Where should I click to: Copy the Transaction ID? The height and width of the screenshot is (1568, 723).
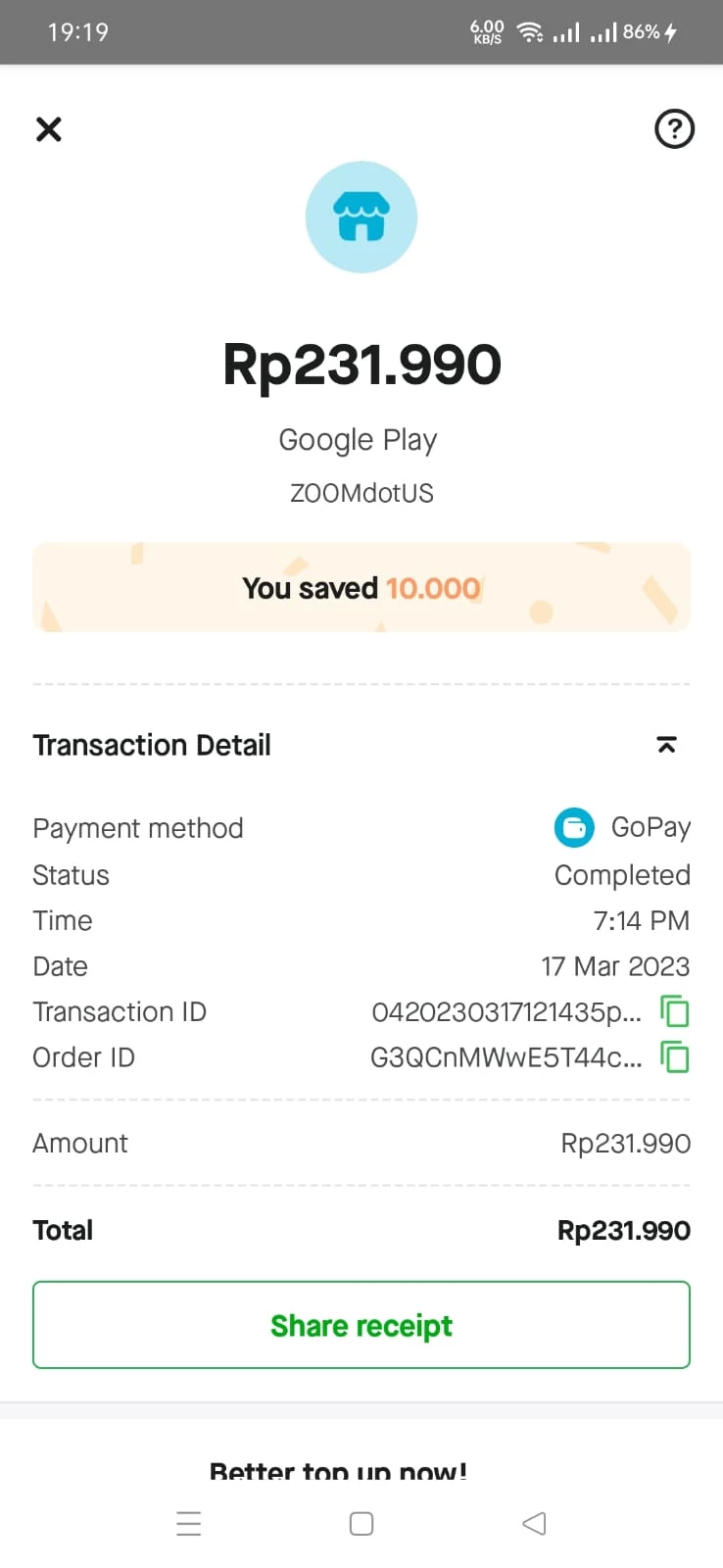point(675,1011)
